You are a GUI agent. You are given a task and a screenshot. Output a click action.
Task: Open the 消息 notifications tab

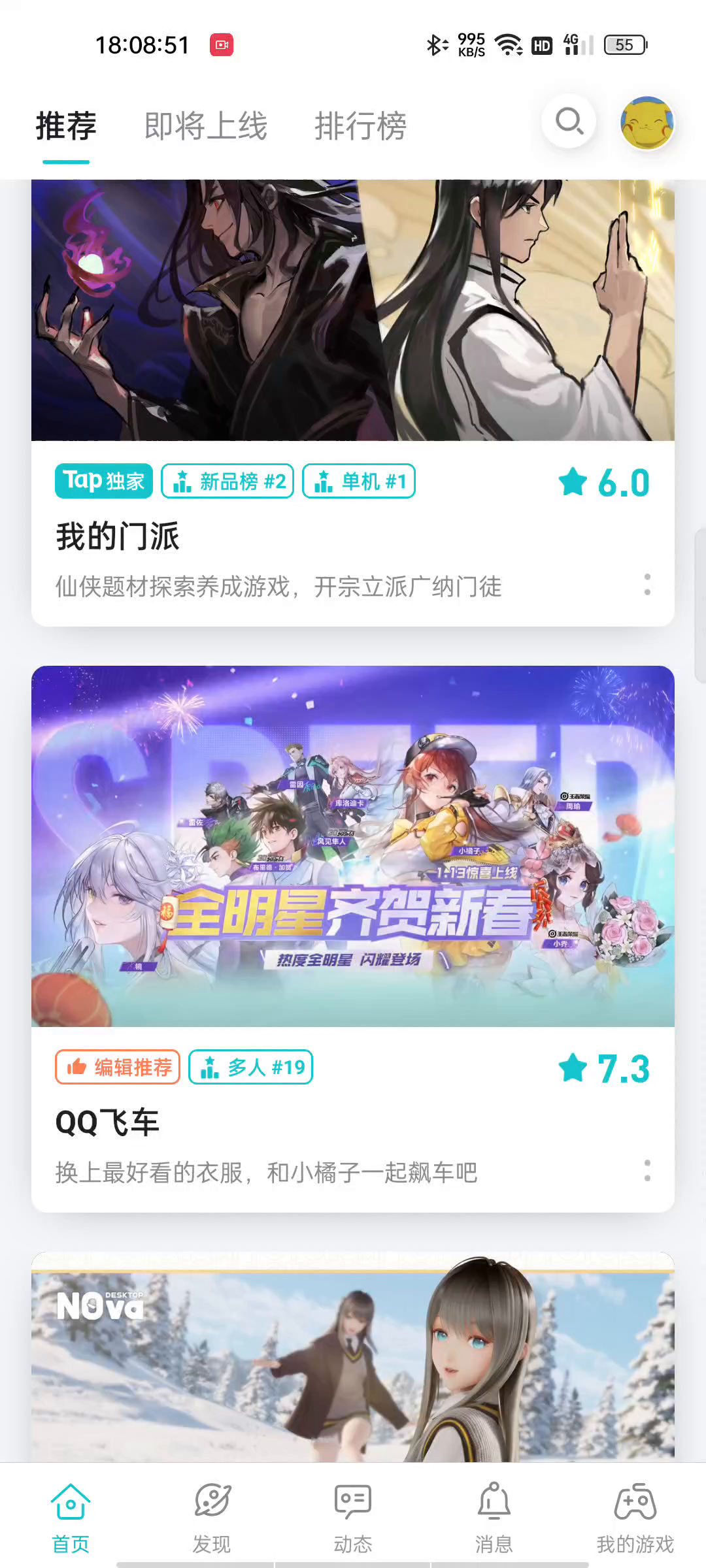[x=494, y=1517]
